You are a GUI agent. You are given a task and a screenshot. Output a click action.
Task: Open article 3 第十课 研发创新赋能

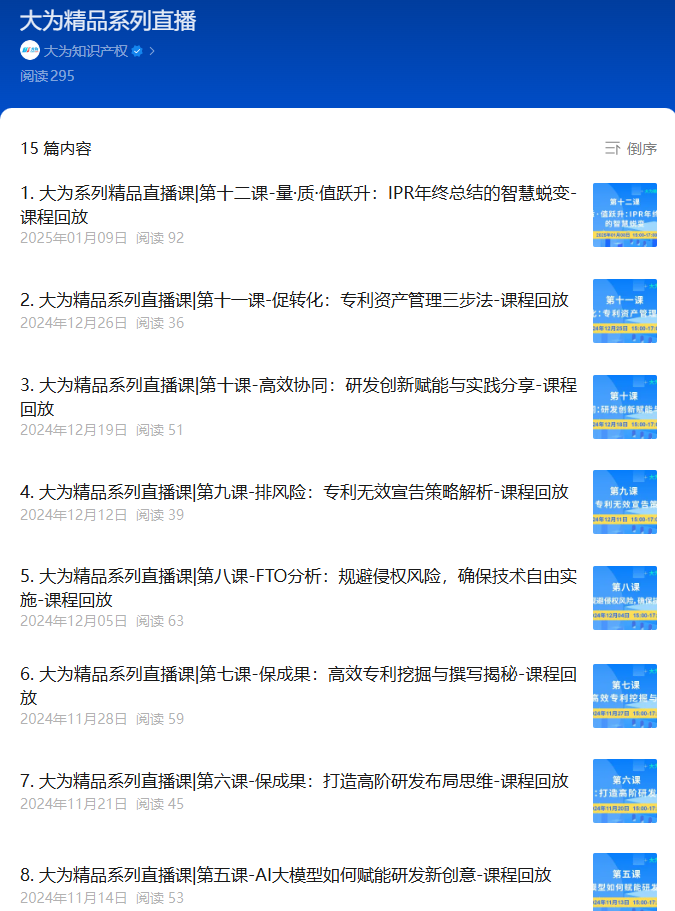click(298, 396)
